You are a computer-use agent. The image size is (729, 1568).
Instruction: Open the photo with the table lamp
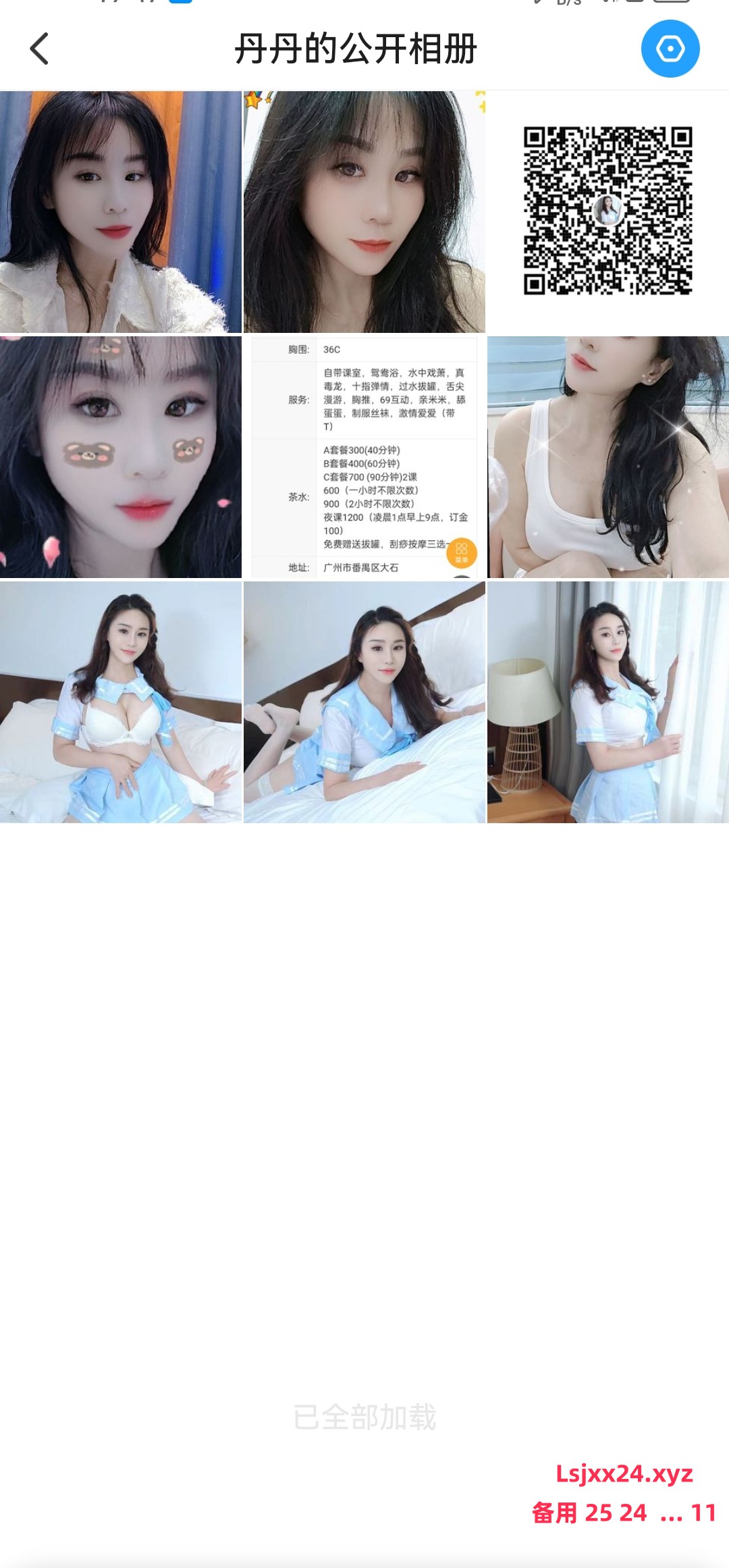click(607, 702)
